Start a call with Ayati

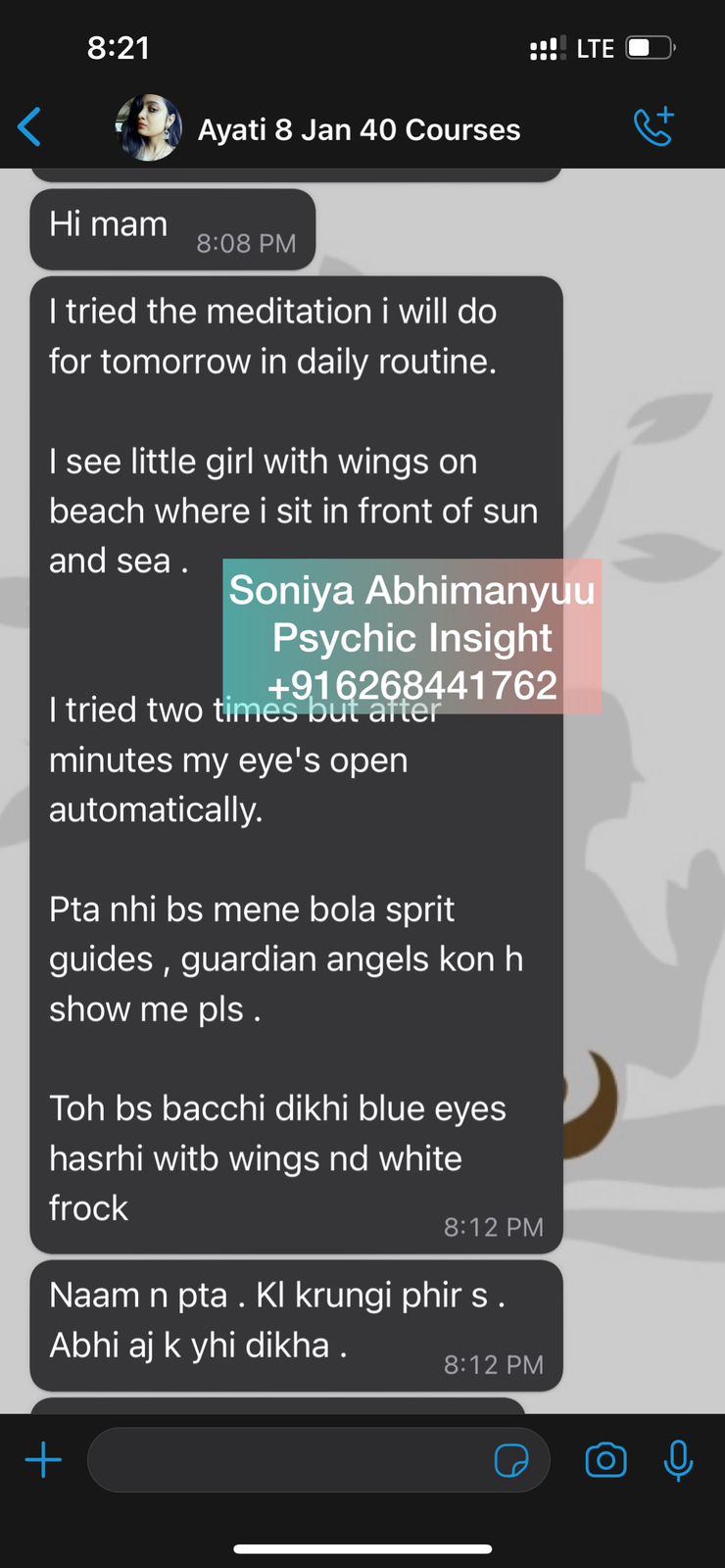click(x=653, y=126)
